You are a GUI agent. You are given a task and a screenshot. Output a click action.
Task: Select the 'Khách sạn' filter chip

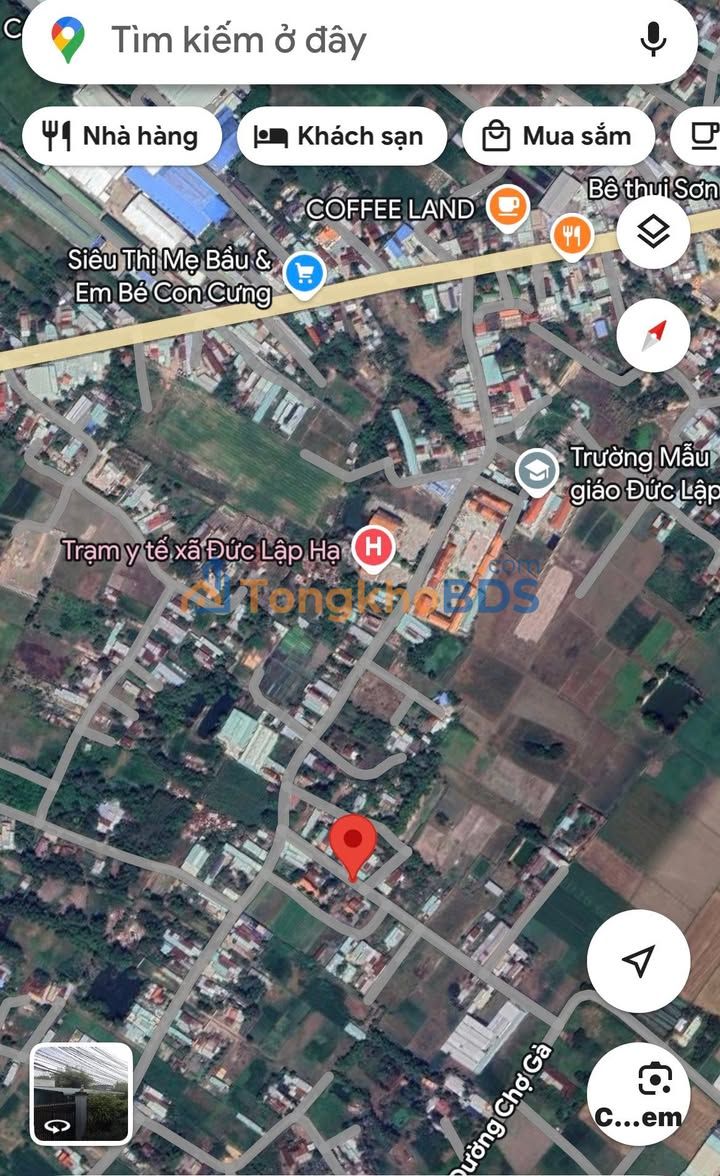[341, 136]
